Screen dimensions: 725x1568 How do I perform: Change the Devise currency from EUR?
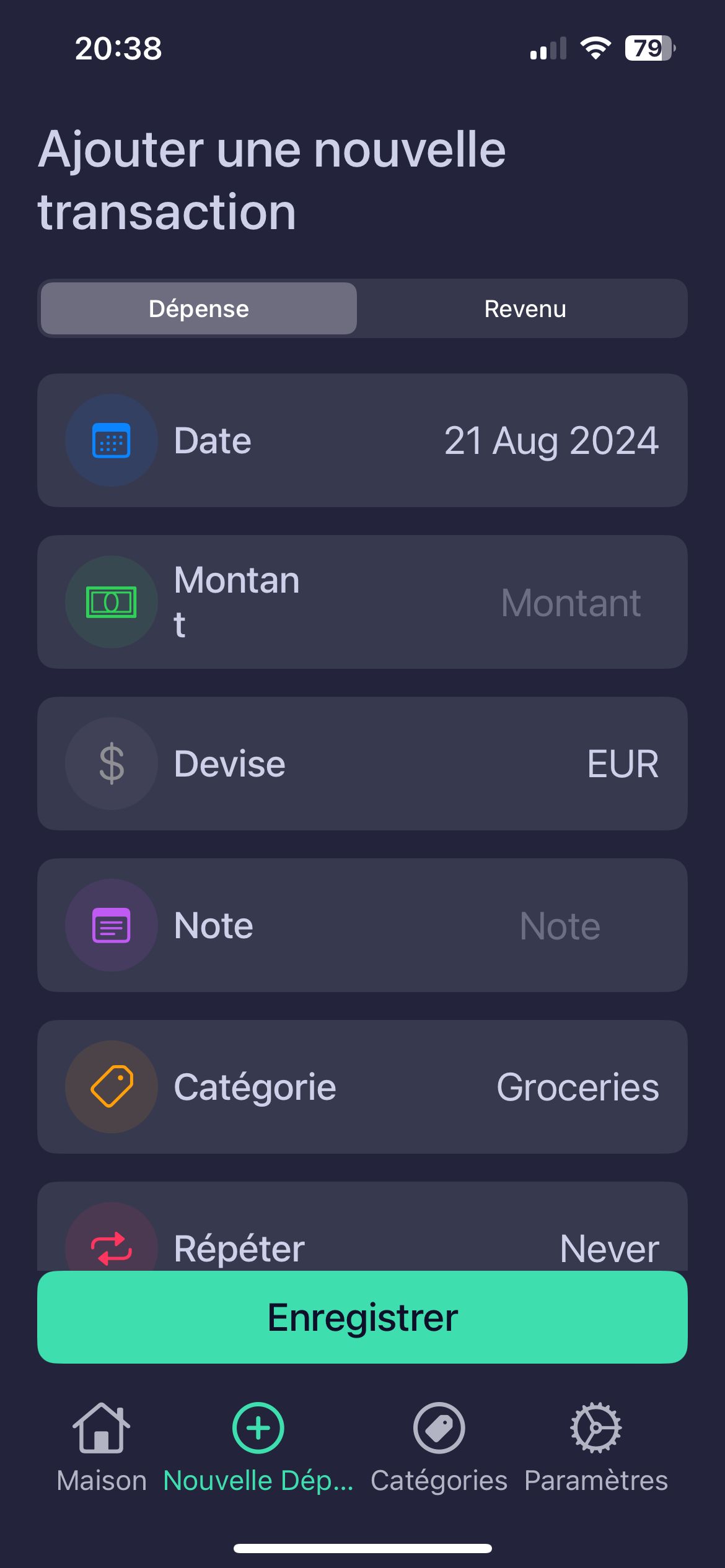click(x=362, y=764)
